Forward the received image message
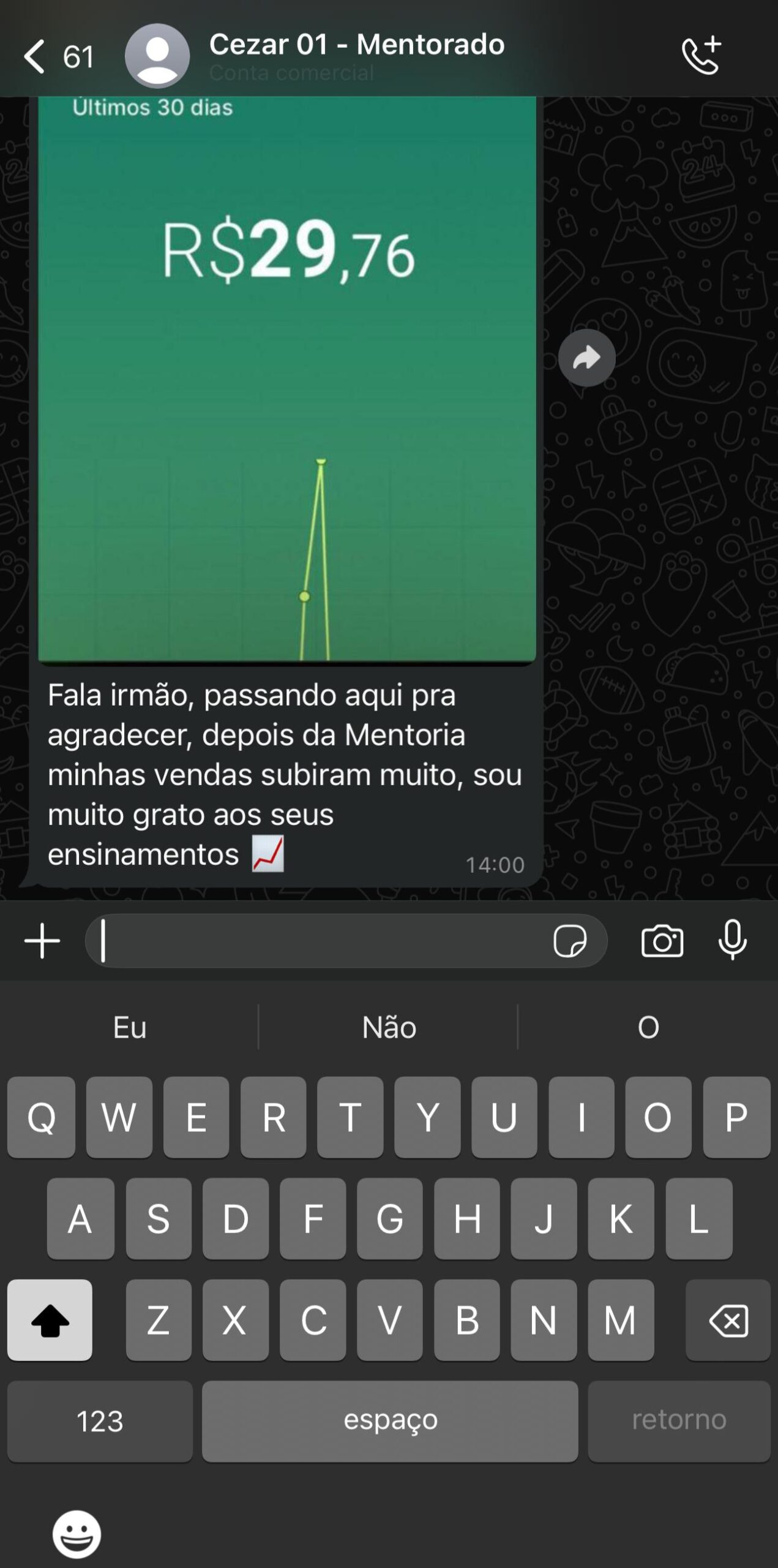The width and height of the screenshot is (778, 1568). click(x=586, y=358)
